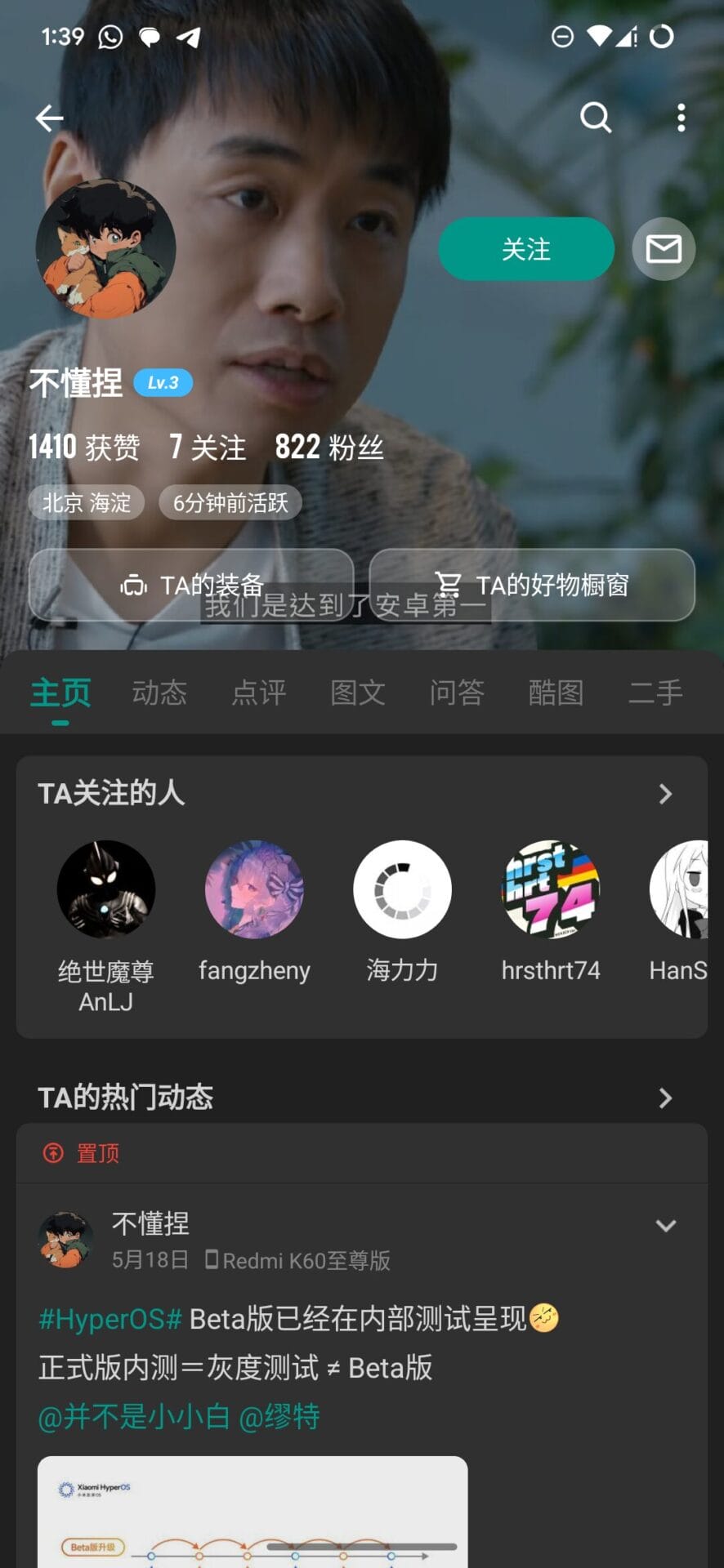Expand the TA关注的人 list arrow

(665, 794)
